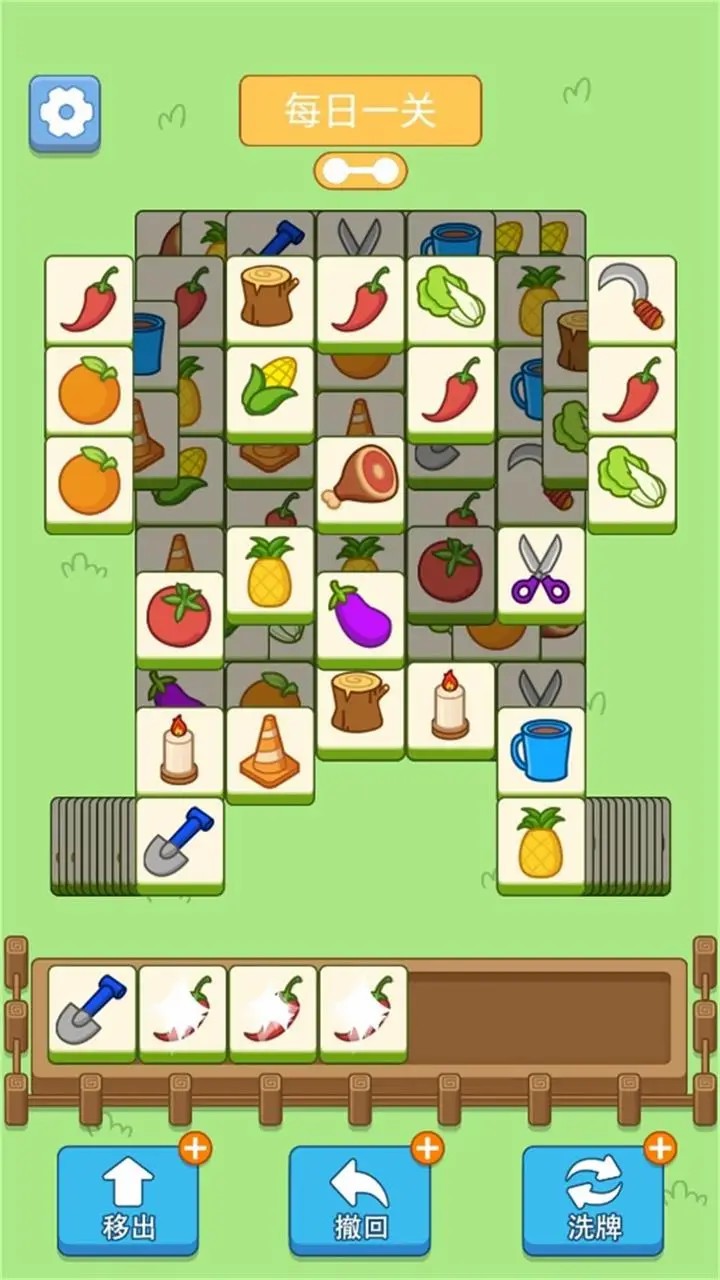This screenshot has width=720, height=1280.
Task: Pick the uncovered blue cup tile
Action: click(x=541, y=750)
